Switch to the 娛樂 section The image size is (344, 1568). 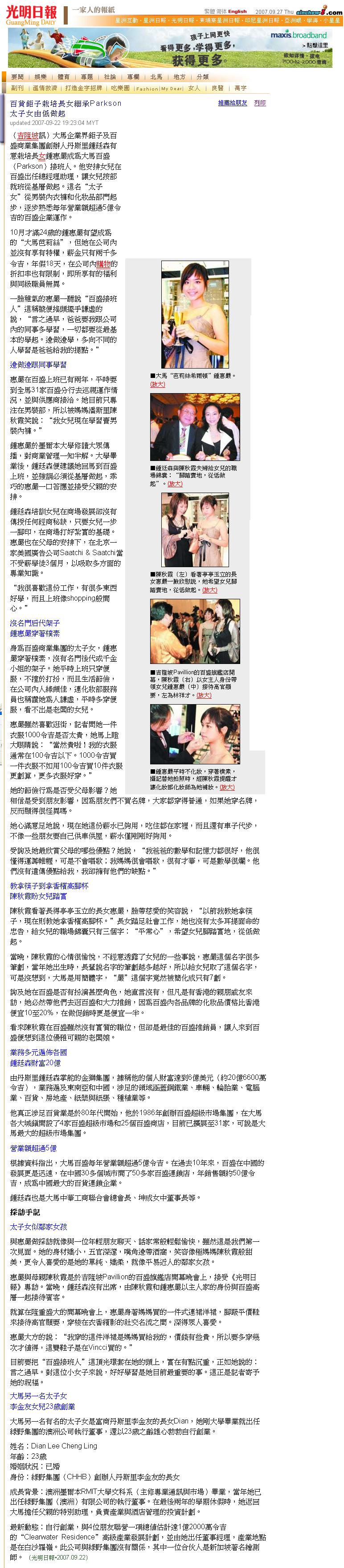(40, 77)
